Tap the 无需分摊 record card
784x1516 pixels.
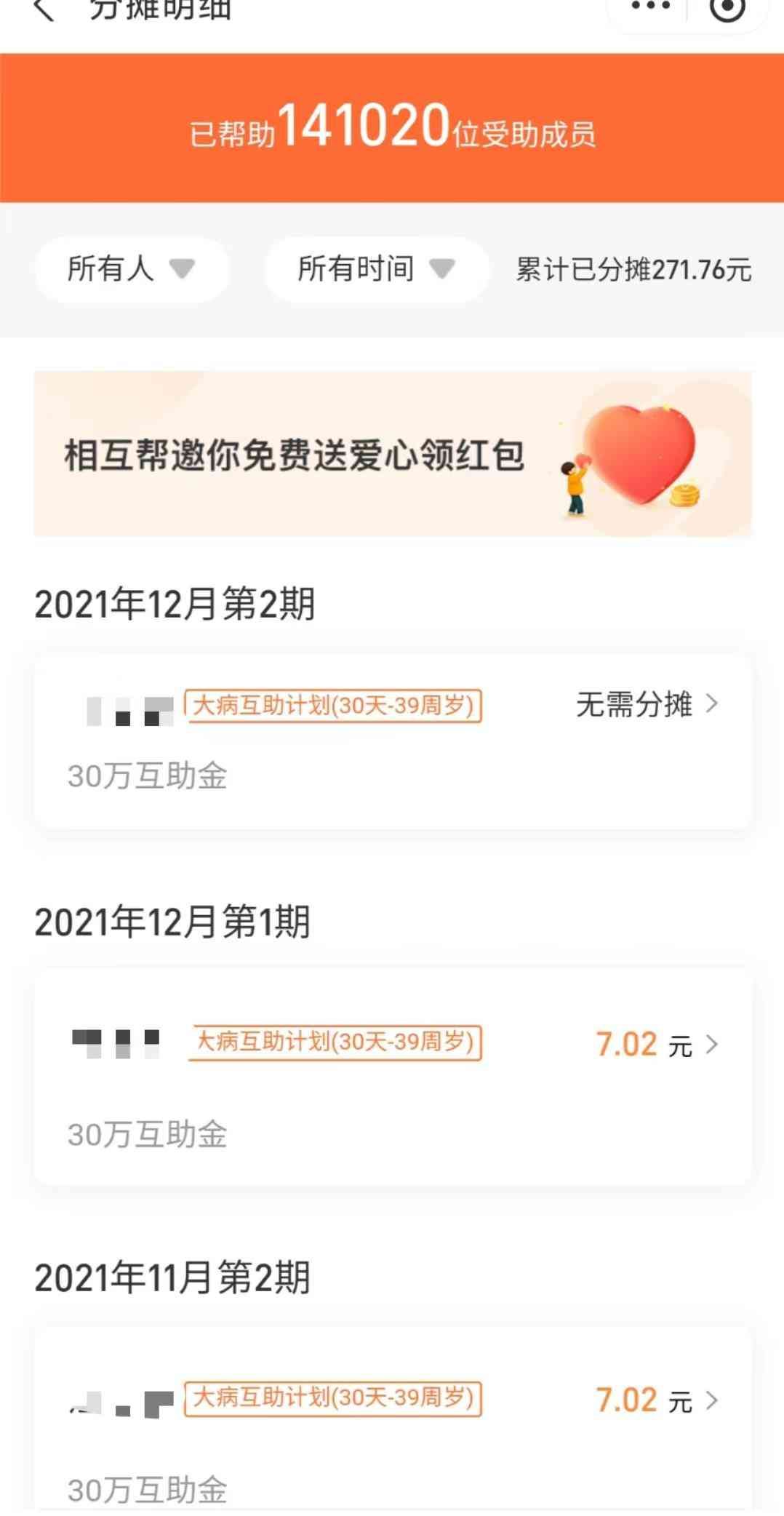[393, 735]
